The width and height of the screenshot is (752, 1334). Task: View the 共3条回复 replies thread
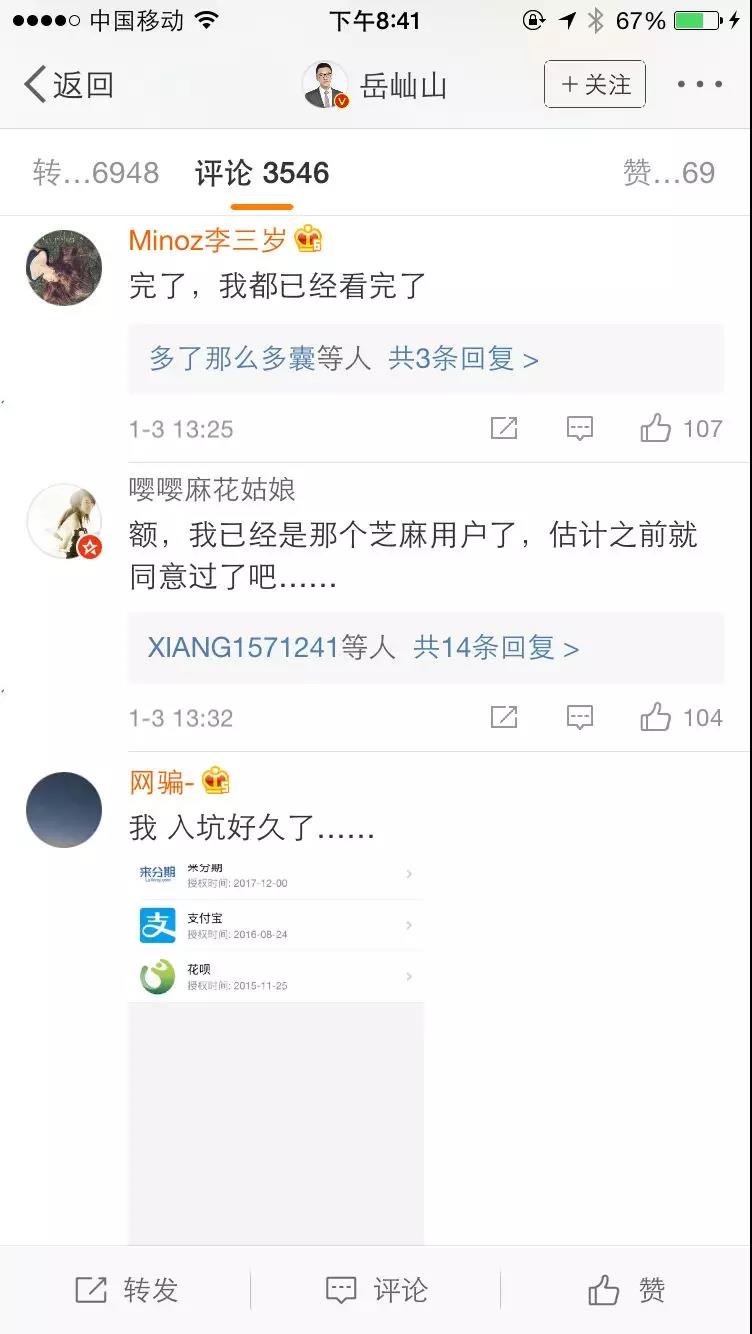[x=463, y=358]
